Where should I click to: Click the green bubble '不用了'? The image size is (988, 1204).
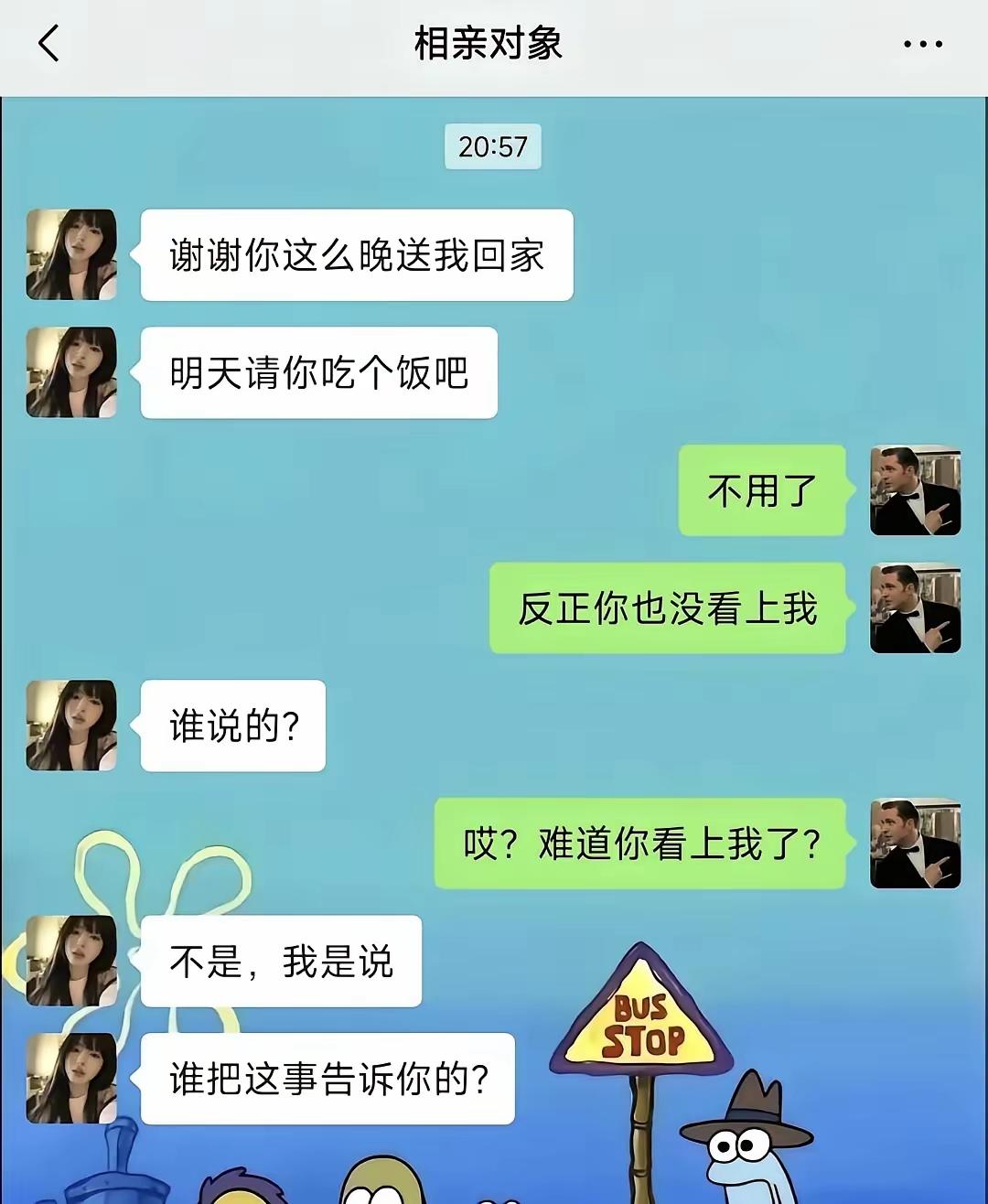761,491
